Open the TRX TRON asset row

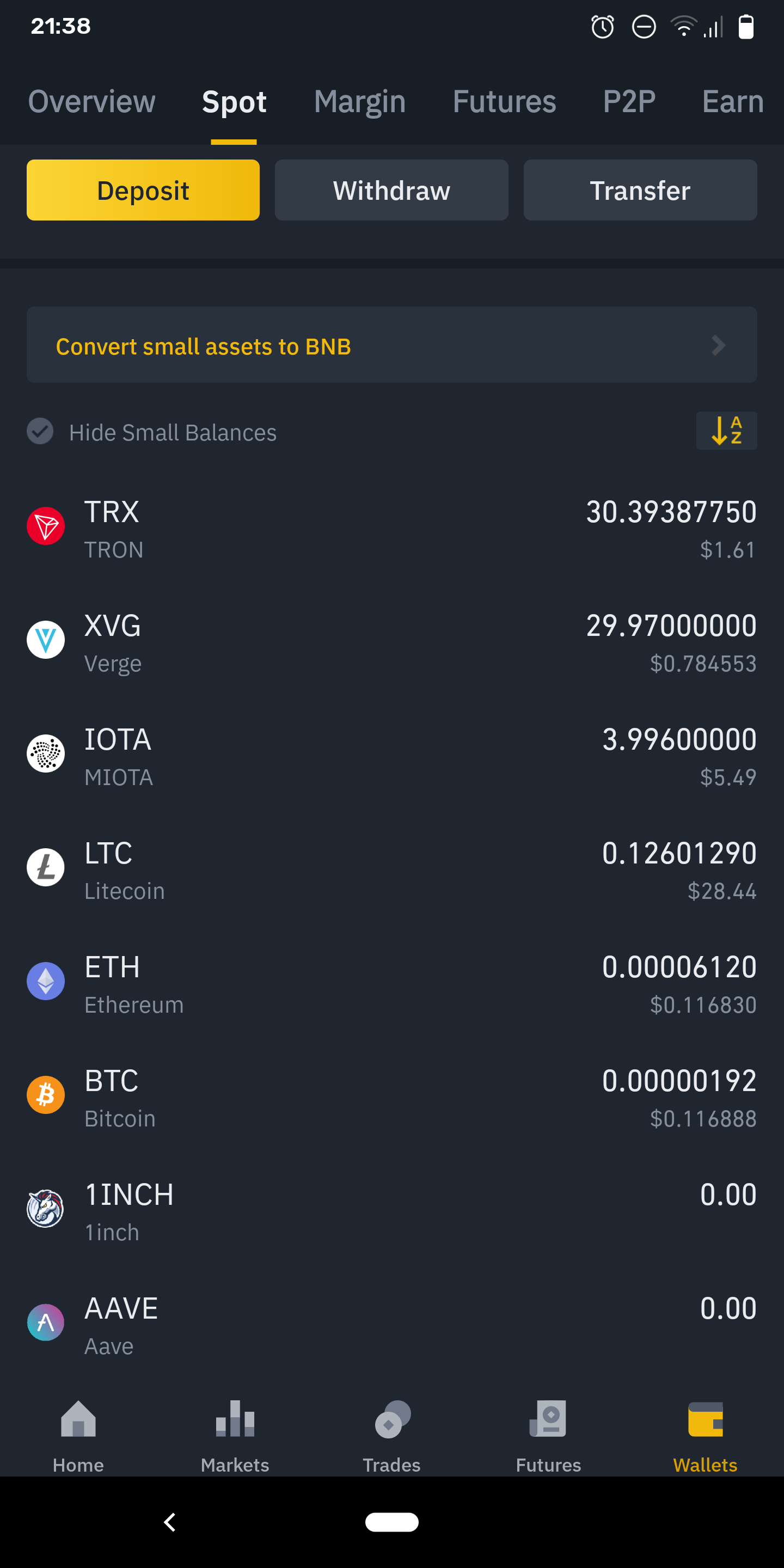[391, 528]
